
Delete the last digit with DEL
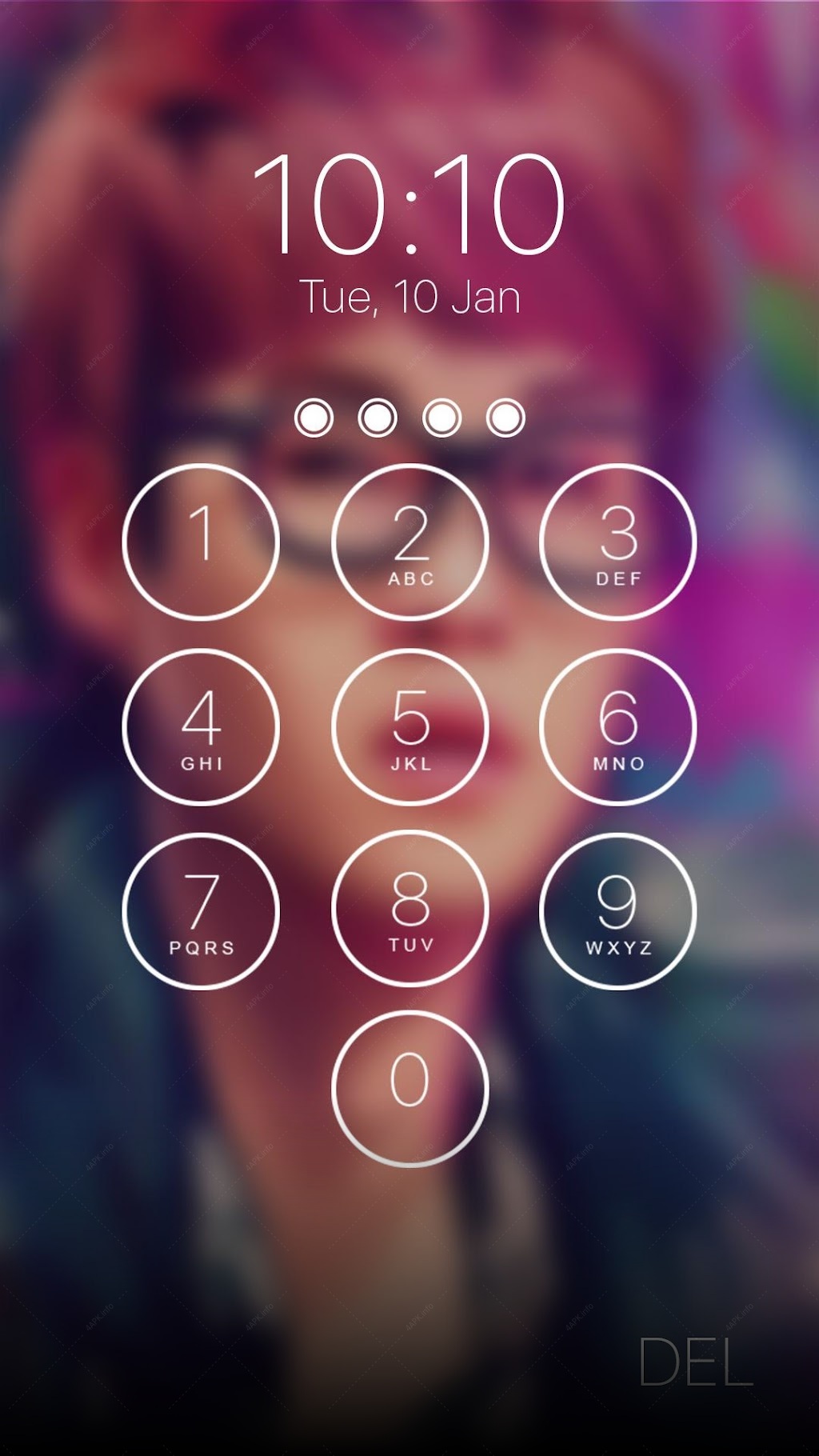(696, 1361)
